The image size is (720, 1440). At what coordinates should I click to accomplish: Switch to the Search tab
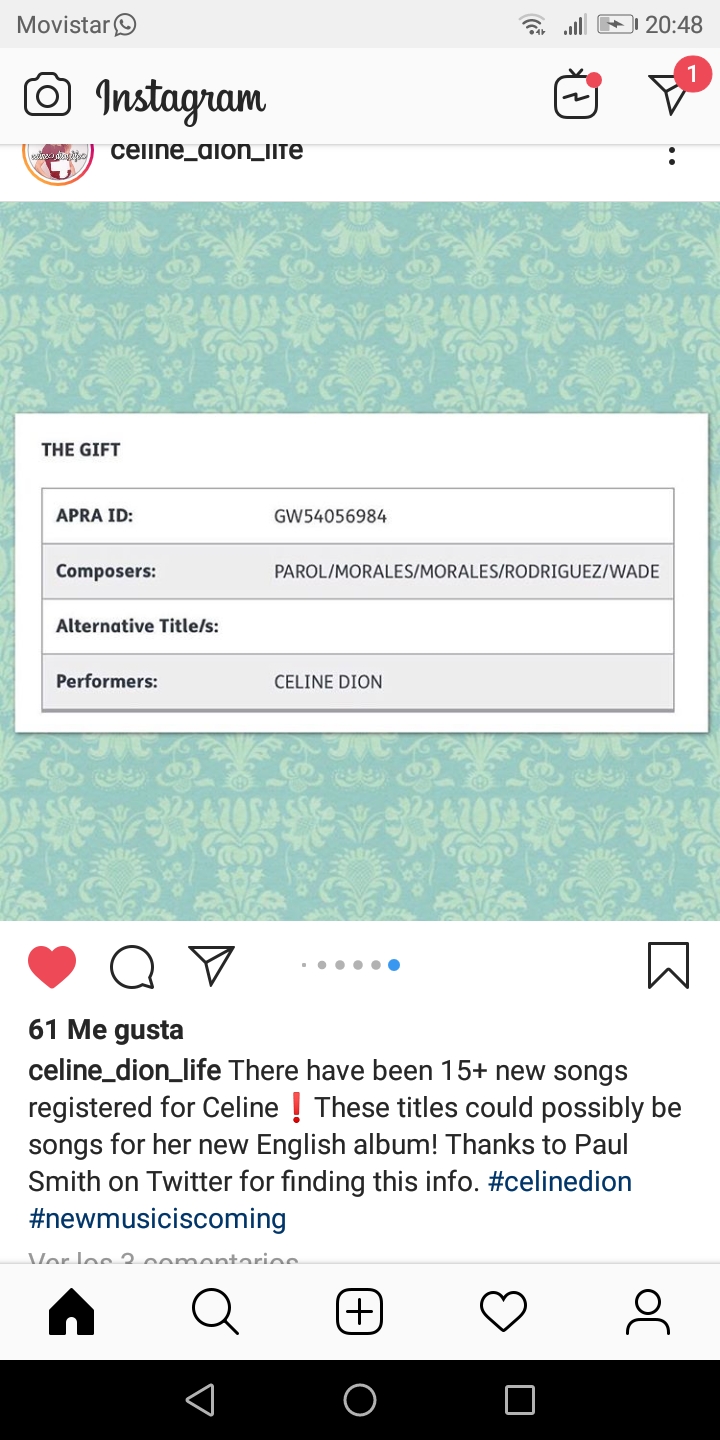(x=215, y=1312)
